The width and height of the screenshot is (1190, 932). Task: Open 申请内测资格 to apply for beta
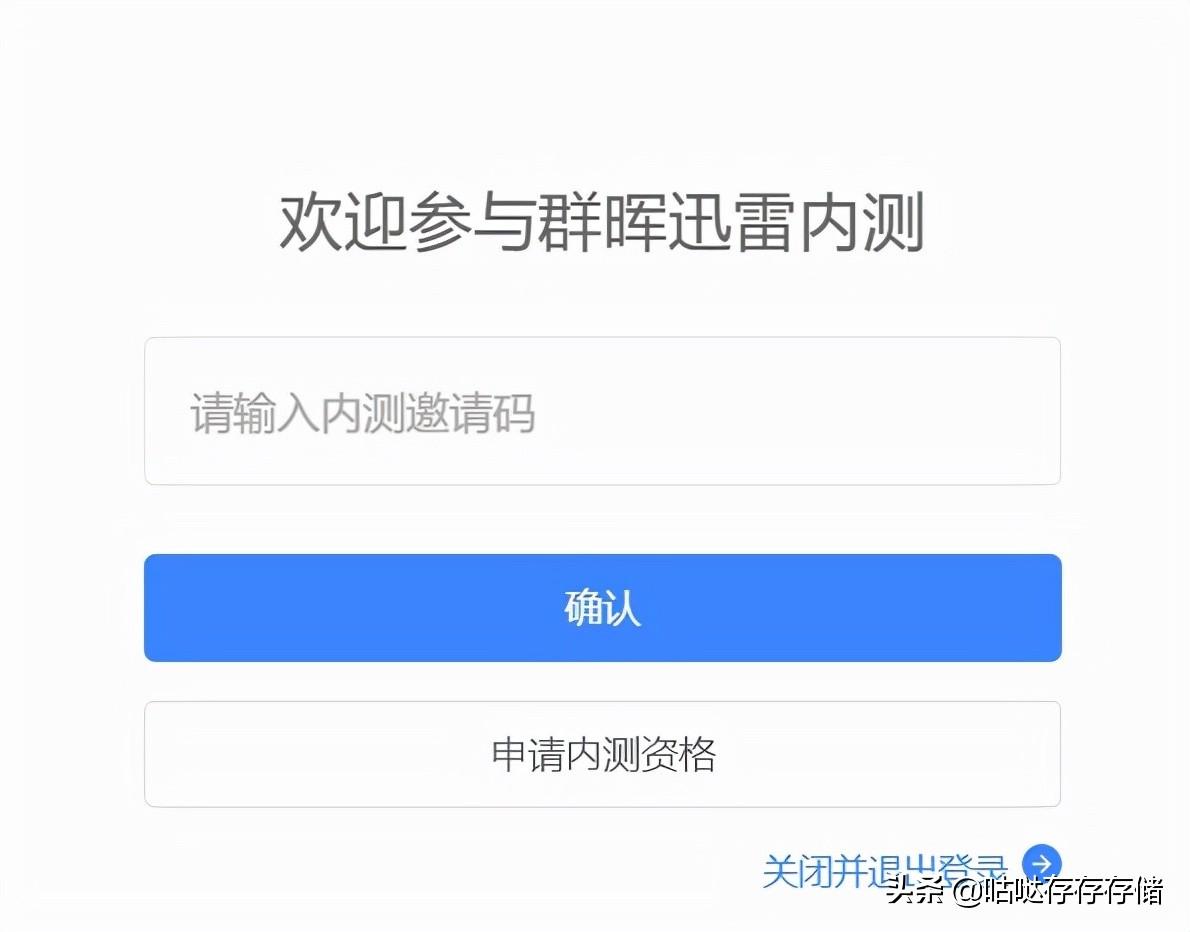(602, 754)
